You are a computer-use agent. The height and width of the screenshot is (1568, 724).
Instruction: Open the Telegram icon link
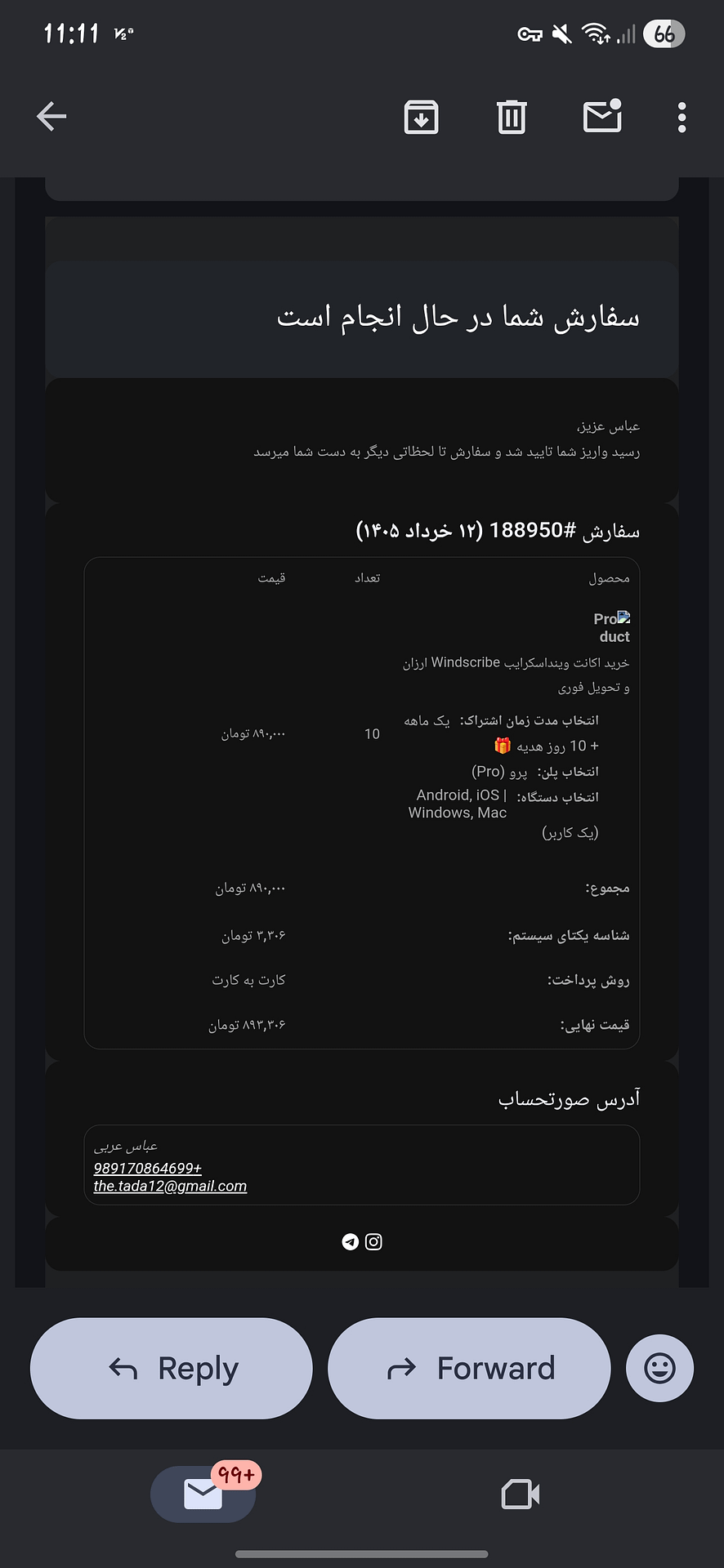[x=350, y=1242]
